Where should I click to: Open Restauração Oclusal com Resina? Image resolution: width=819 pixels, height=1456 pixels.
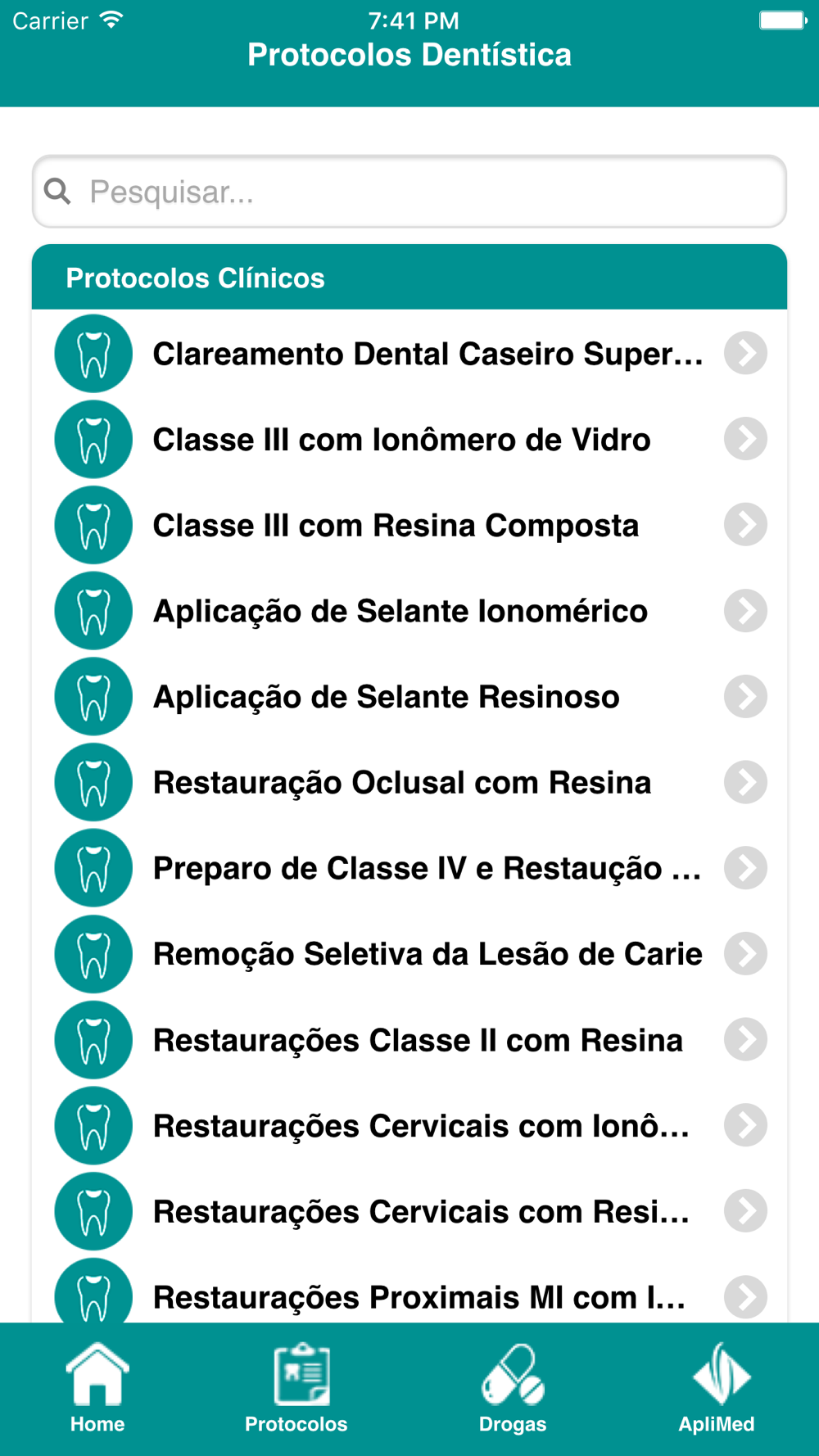click(409, 783)
